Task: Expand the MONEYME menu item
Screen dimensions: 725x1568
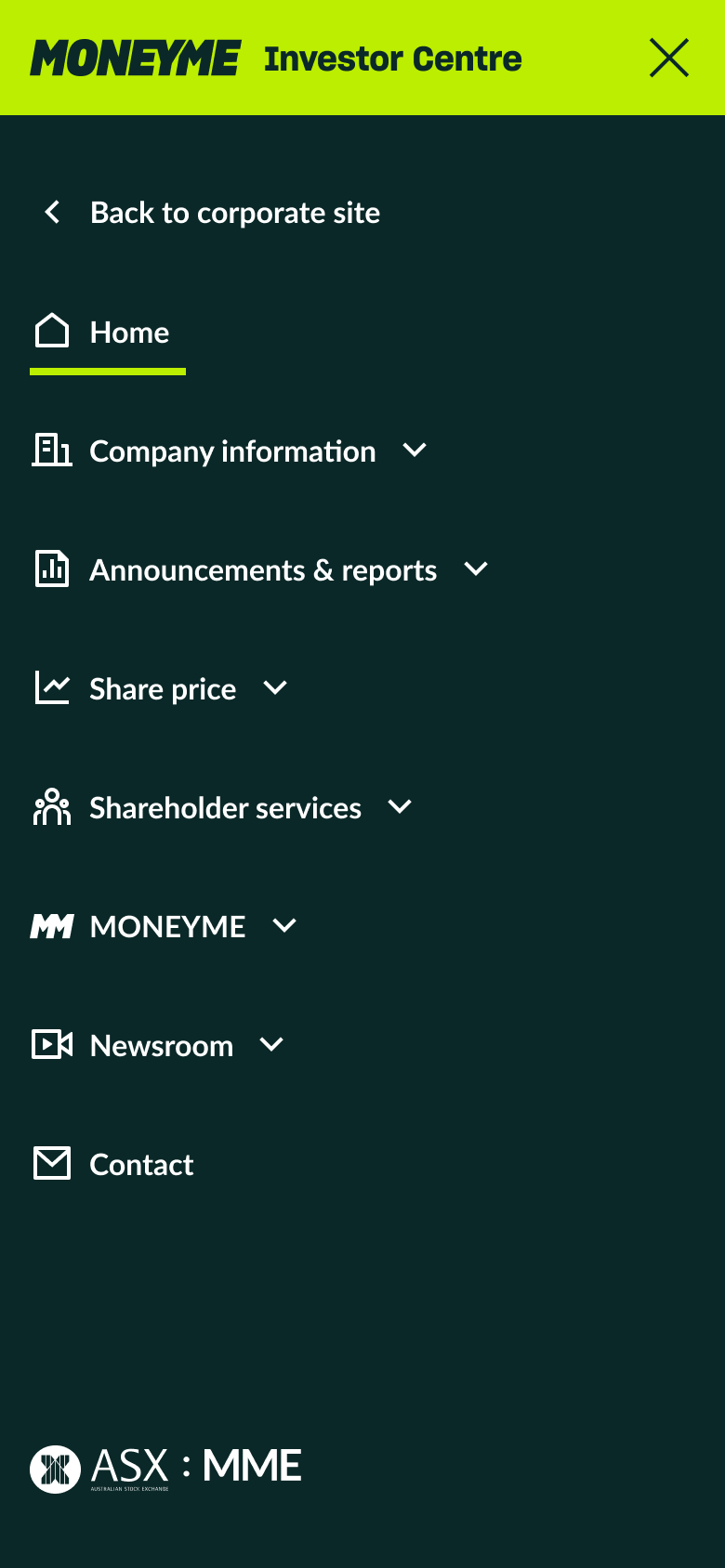Action: 164,926
